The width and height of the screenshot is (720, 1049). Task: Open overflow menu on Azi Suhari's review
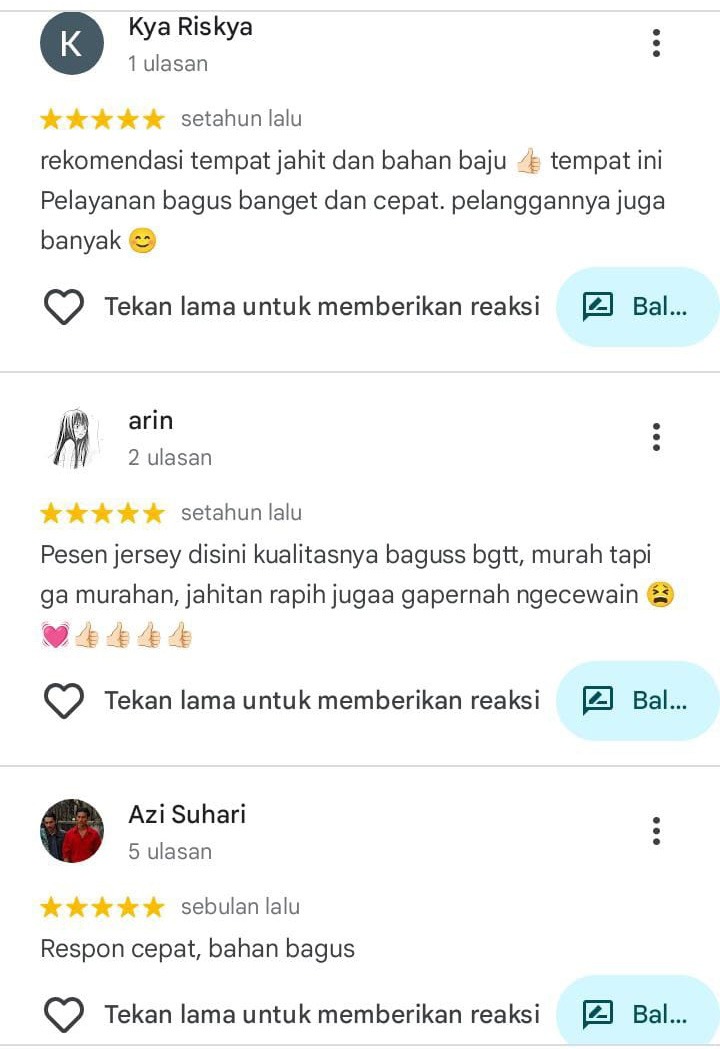[x=656, y=831]
